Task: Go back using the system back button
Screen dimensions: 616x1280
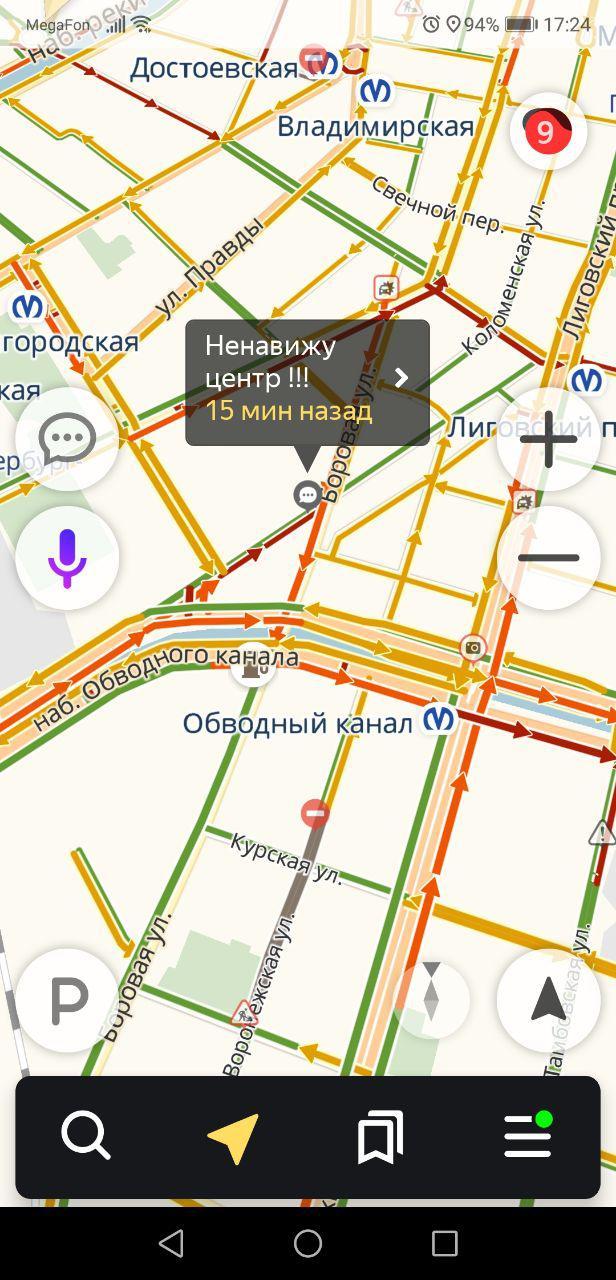Action: coord(171,1243)
